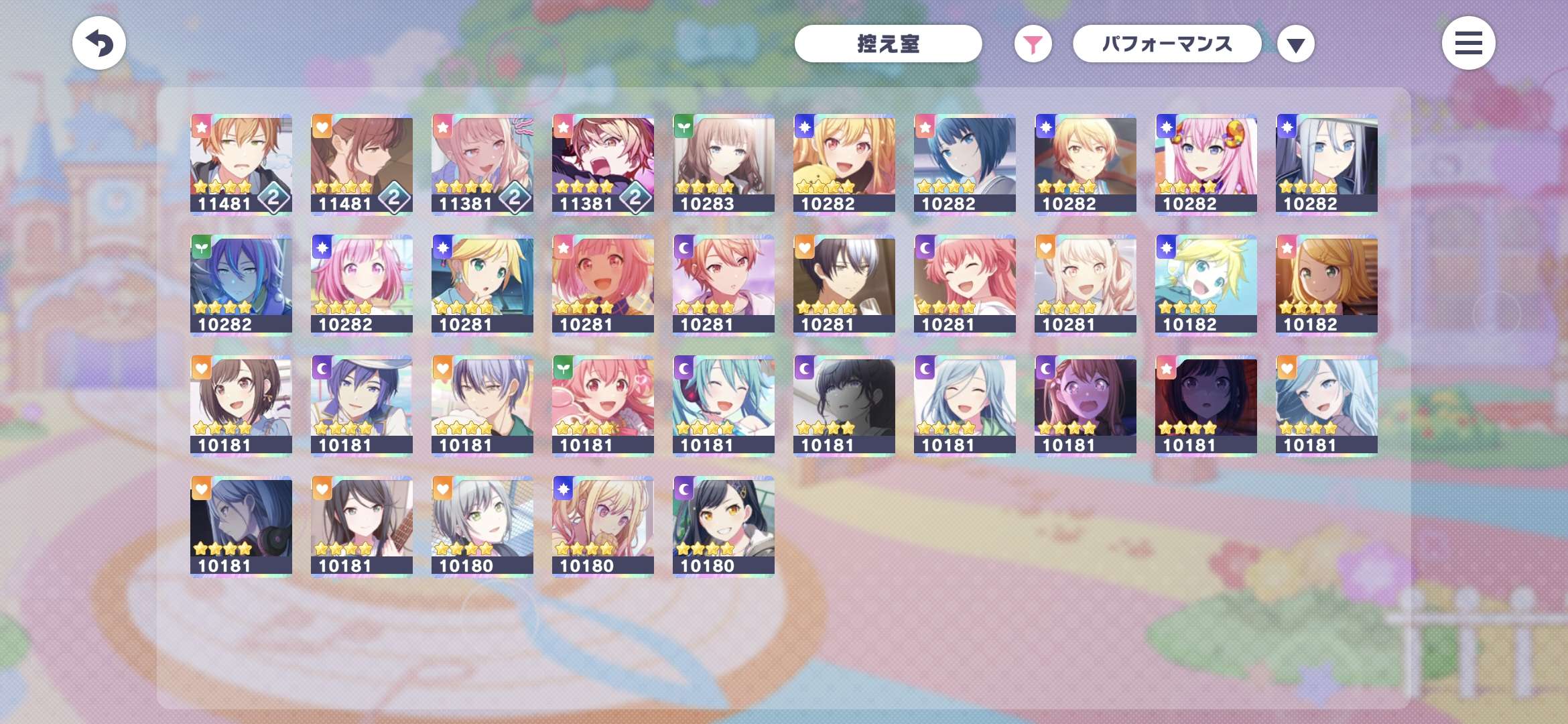The height and width of the screenshot is (724, 1568).
Task: Toggle sort order with the triangle arrow
Action: (x=1295, y=45)
